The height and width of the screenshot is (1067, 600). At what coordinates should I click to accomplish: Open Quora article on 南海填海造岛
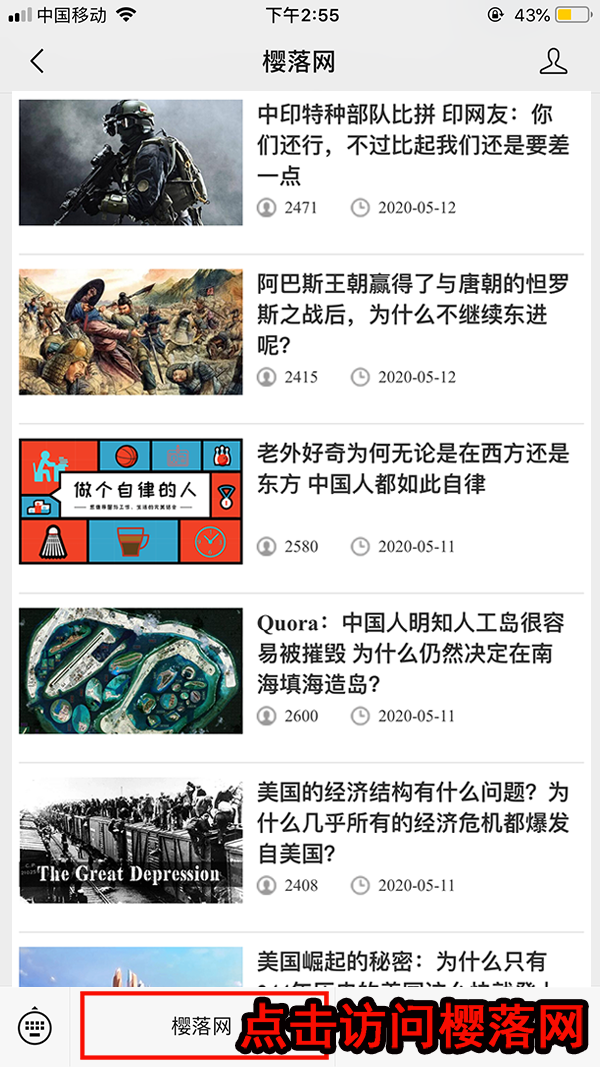(410, 654)
